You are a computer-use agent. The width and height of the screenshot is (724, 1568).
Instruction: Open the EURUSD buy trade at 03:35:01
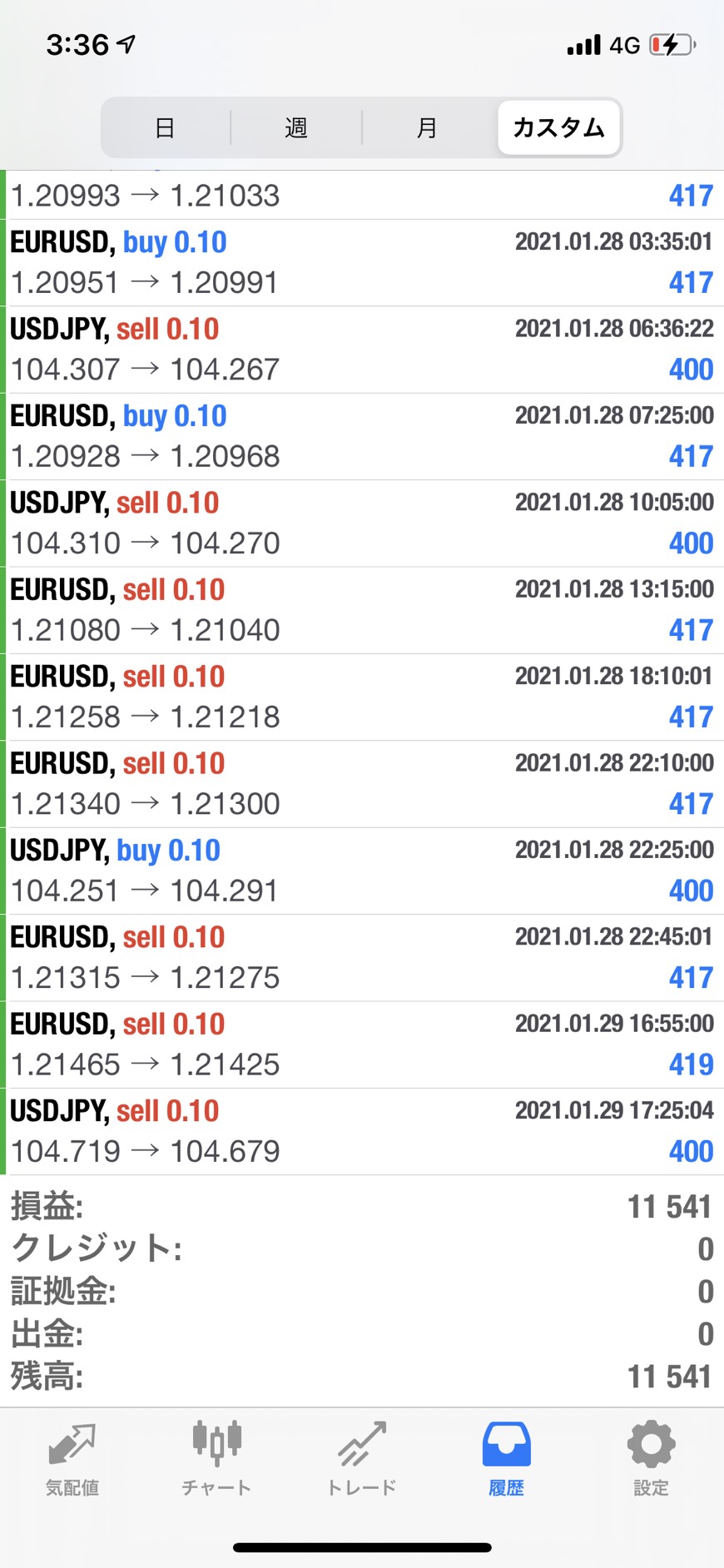362,263
